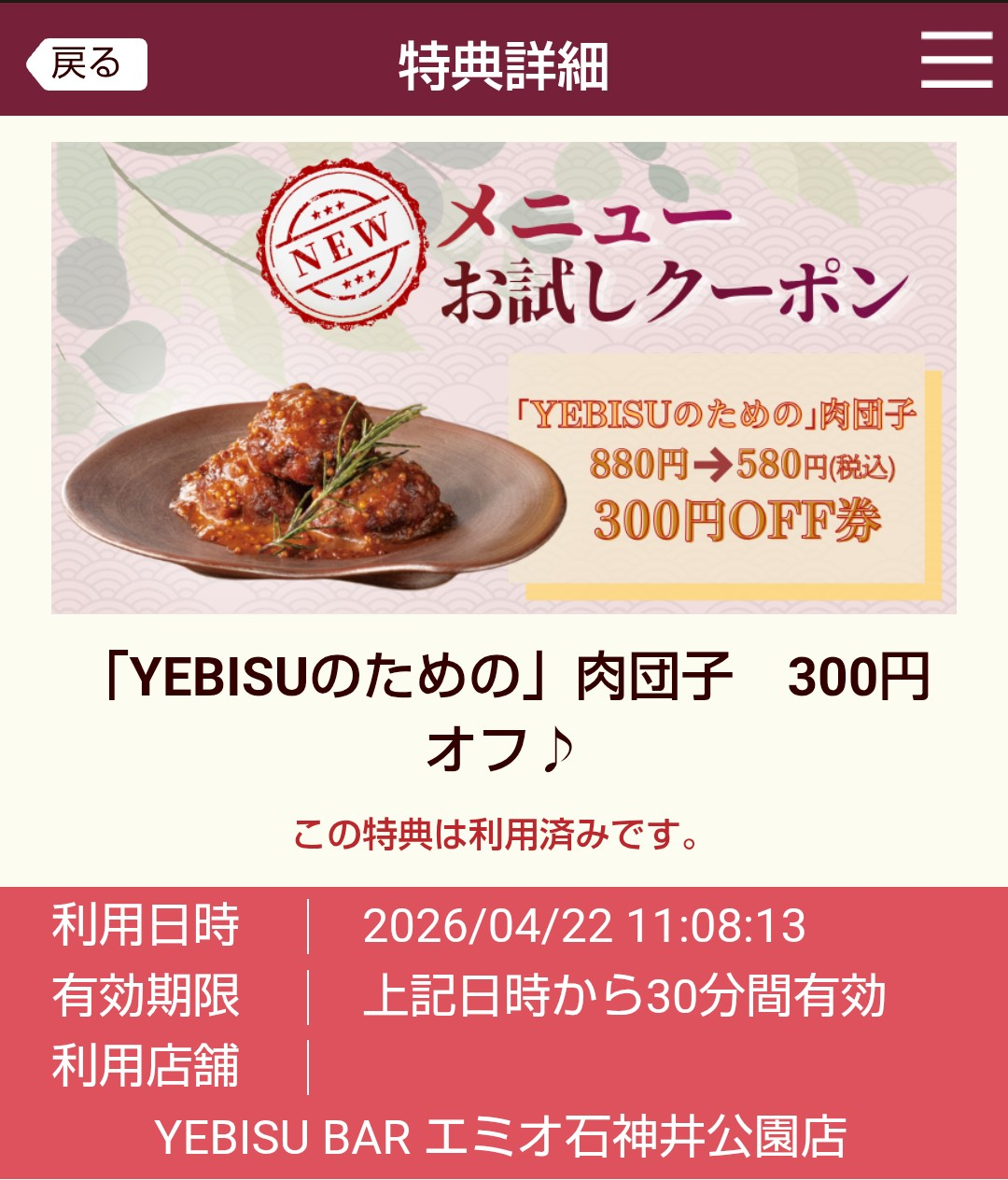Tap the 戻る back button
This screenshot has height=1180, width=1008.
pyautogui.click(x=86, y=64)
